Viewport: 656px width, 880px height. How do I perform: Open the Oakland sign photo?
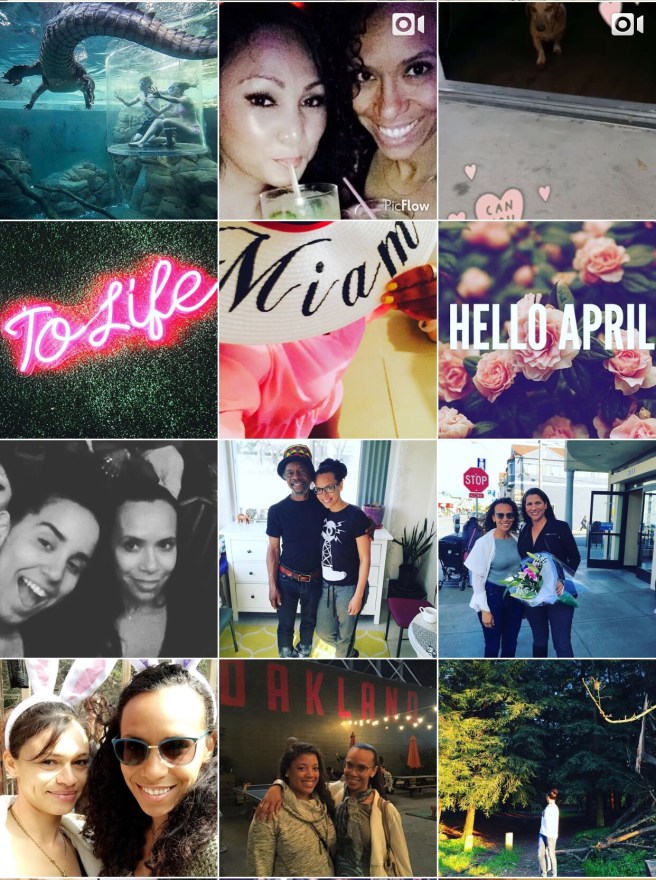point(327,768)
